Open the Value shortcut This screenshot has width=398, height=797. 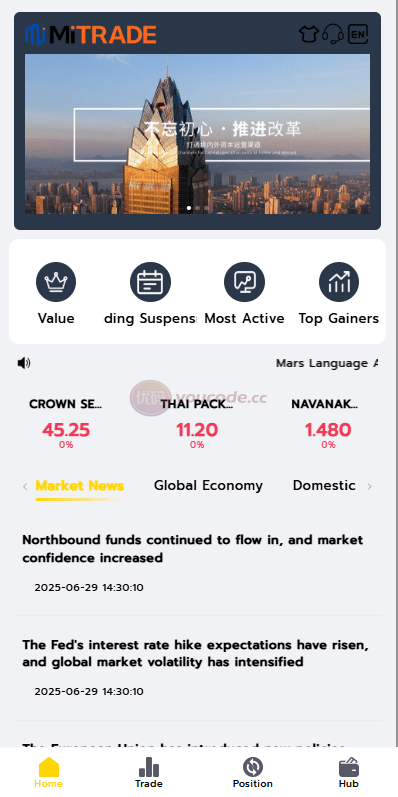[56, 294]
